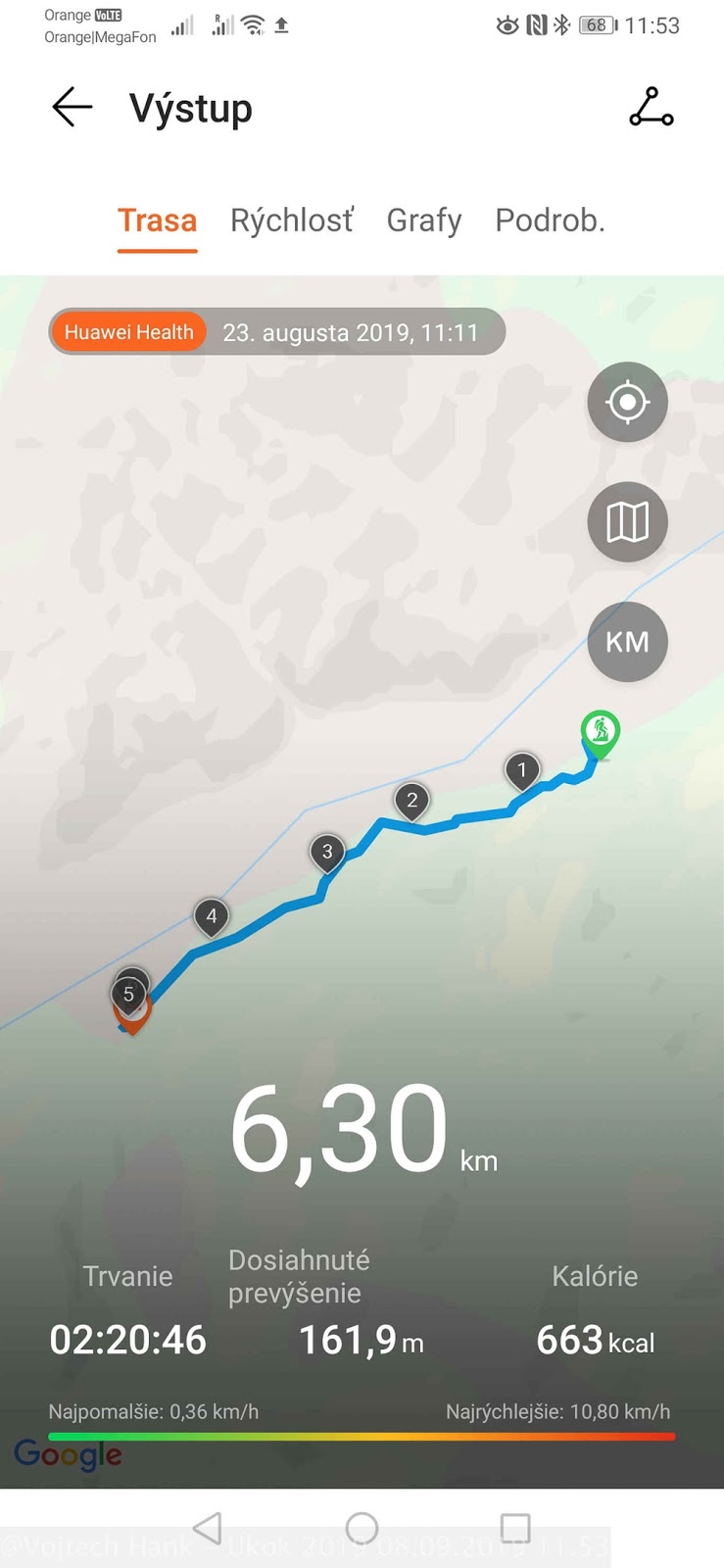Change the map type
Viewport: 724px width, 1568px height.
pos(627,521)
